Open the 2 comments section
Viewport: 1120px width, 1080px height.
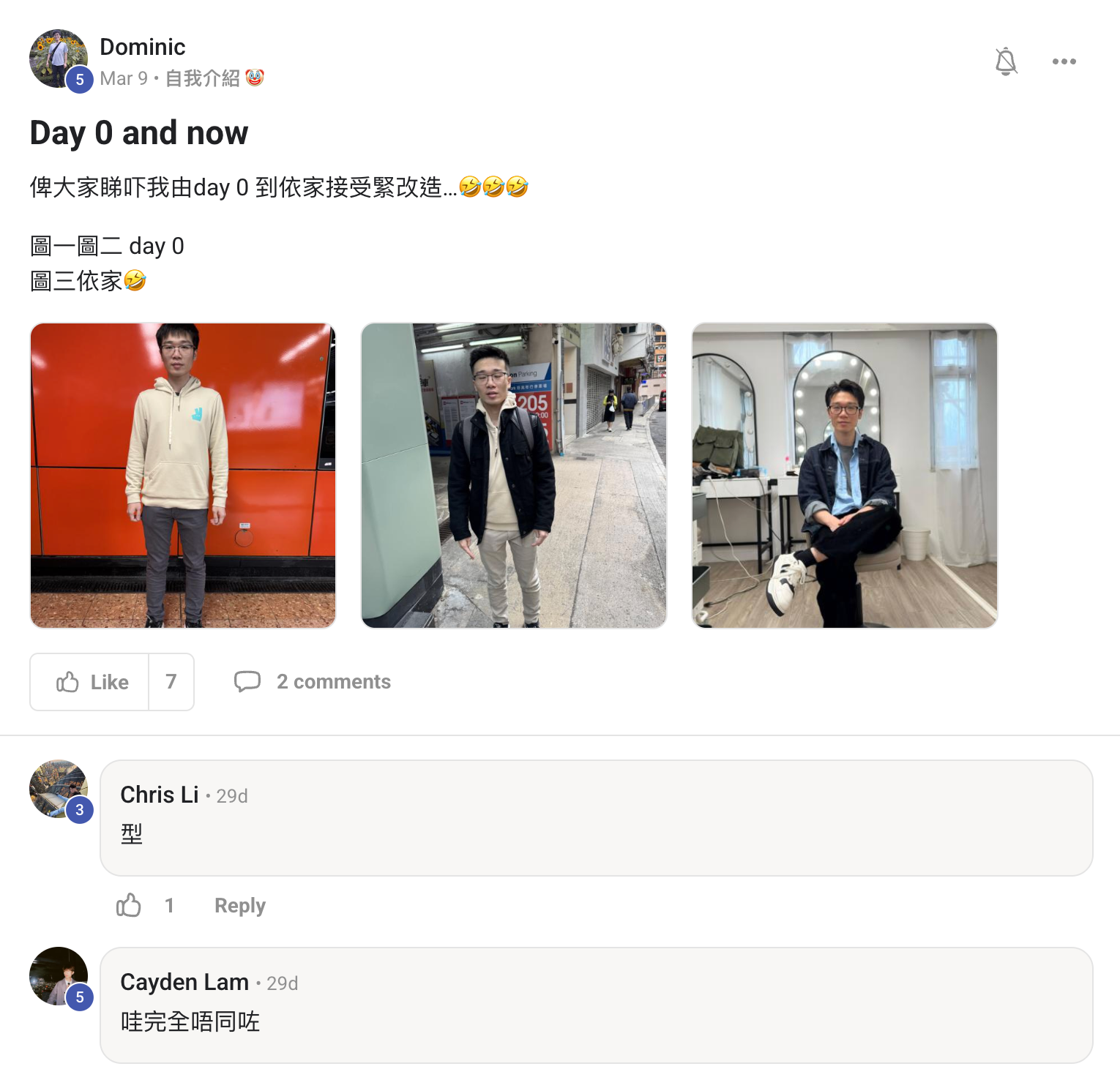click(313, 682)
